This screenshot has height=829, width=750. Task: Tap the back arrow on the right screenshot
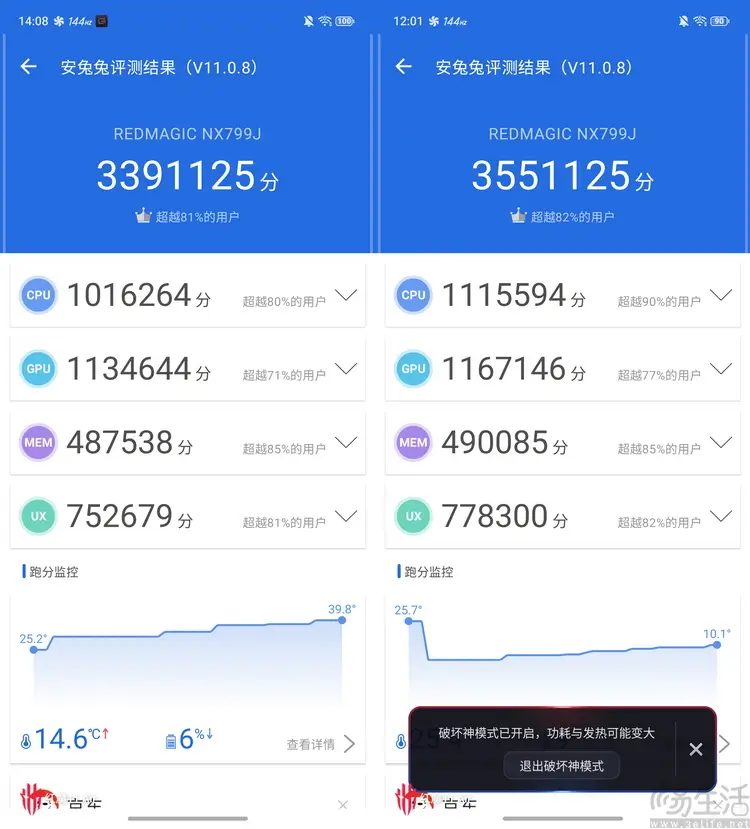tap(403, 67)
